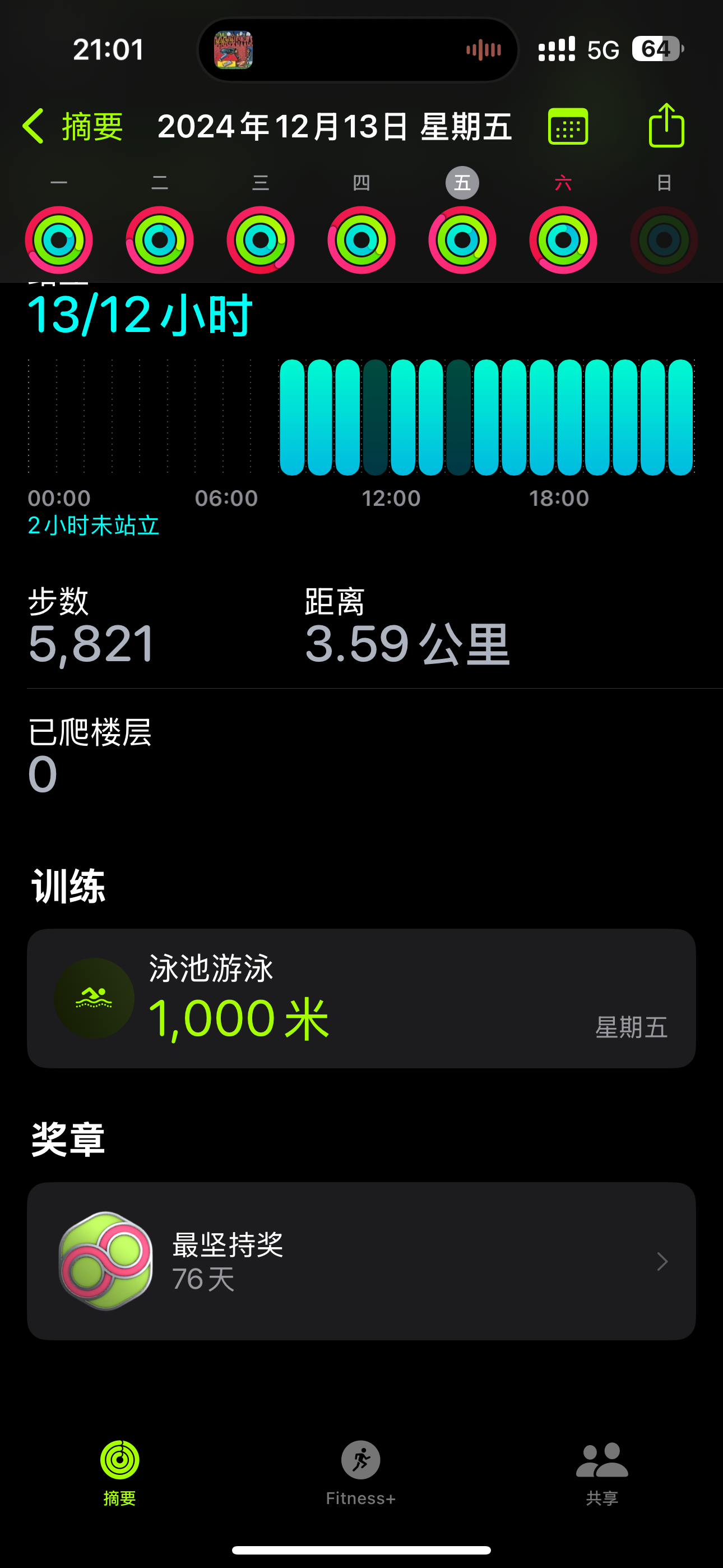Share this day's activity
The image size is (723, 1568).
tap(666, 126)
